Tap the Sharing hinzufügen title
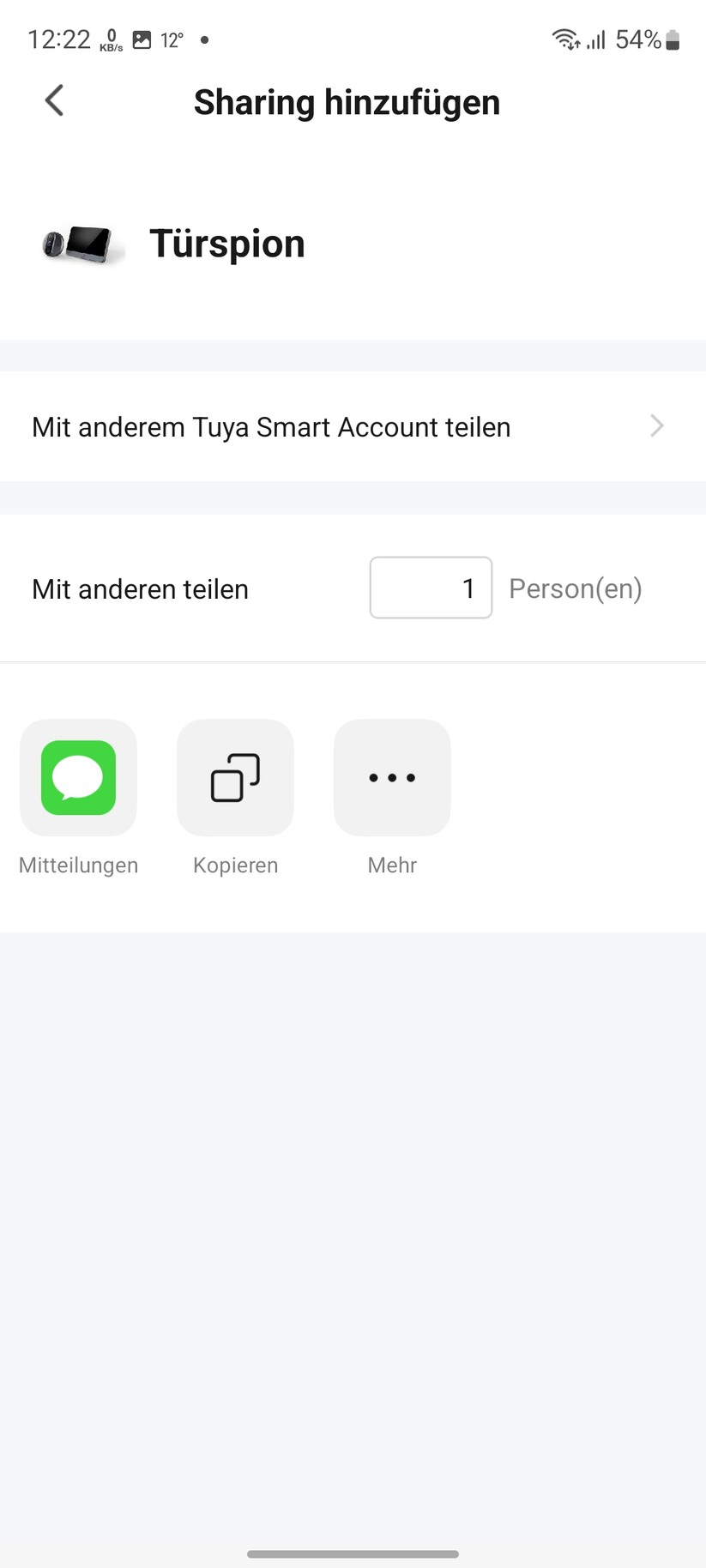 coord(347,102)
